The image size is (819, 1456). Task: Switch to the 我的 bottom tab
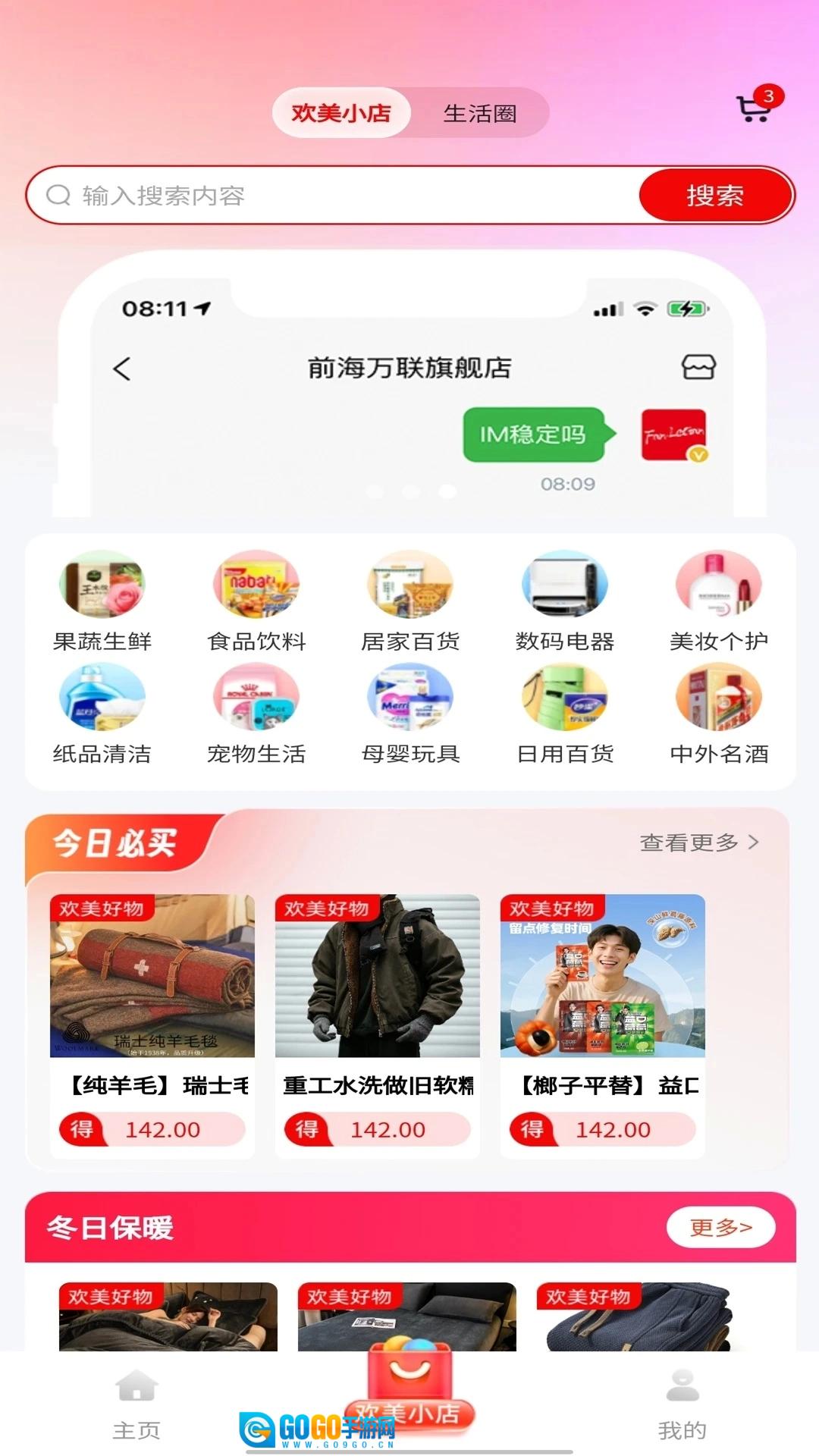coord(682,1404)
